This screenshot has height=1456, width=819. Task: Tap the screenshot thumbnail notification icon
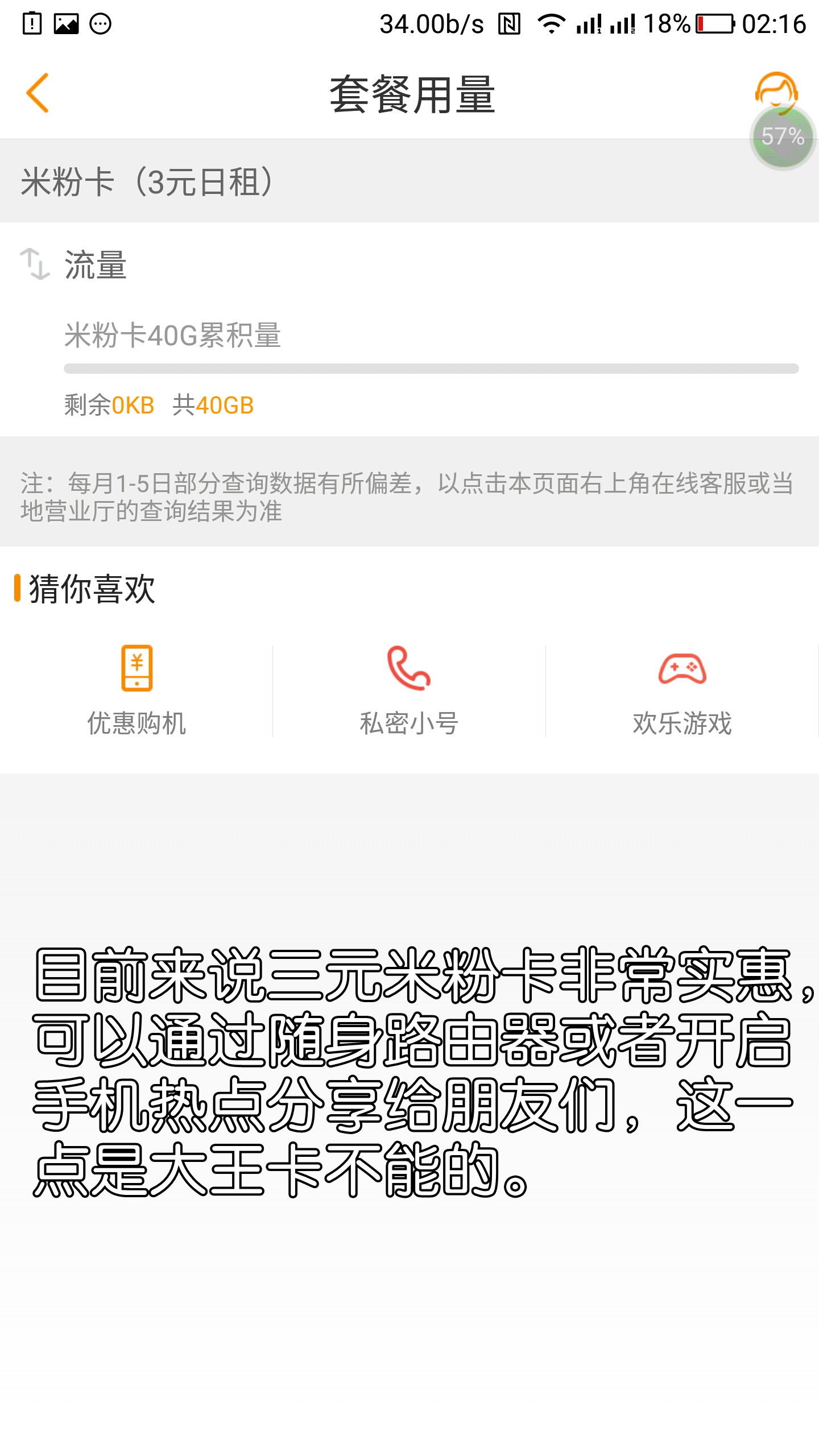[67, 23]
